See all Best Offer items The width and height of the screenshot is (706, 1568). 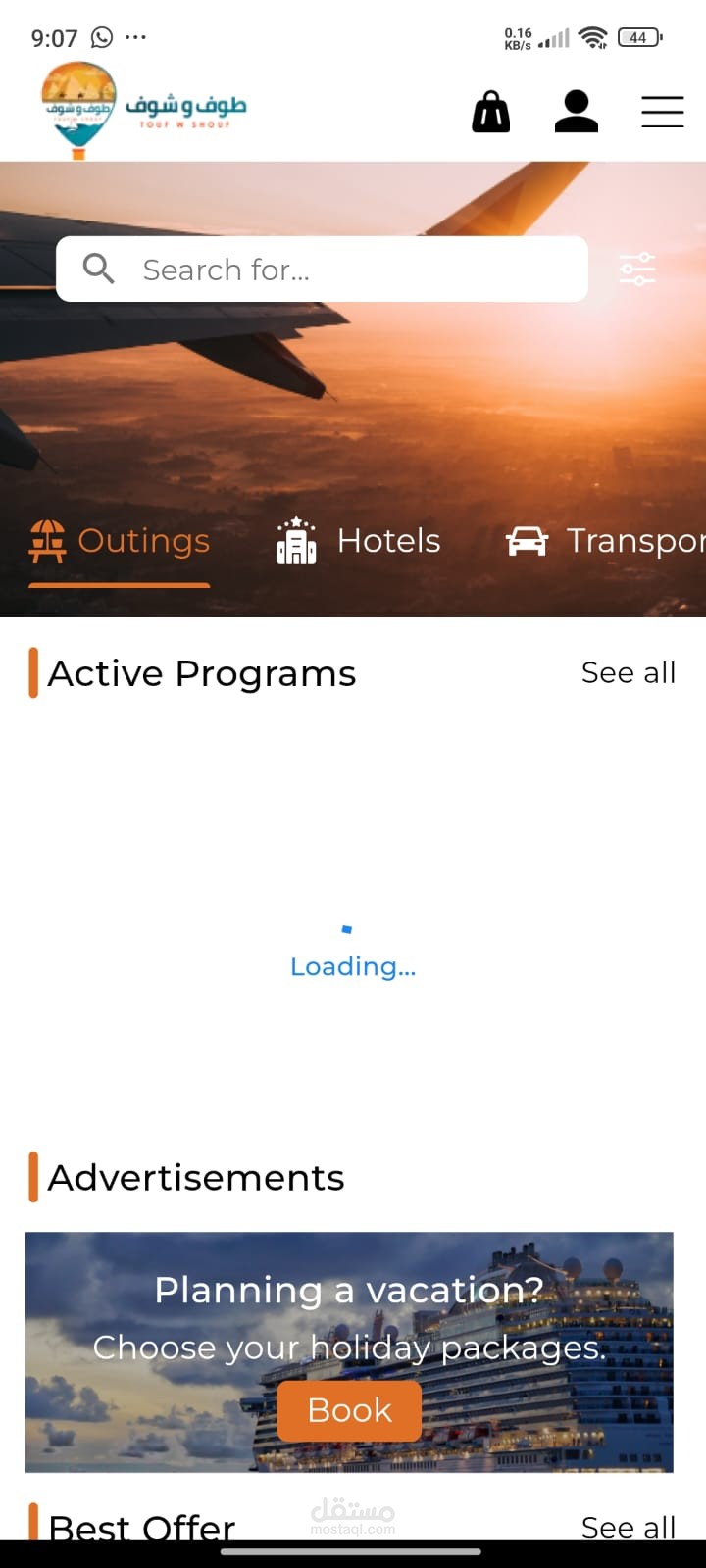click(x=628, y=1526)
